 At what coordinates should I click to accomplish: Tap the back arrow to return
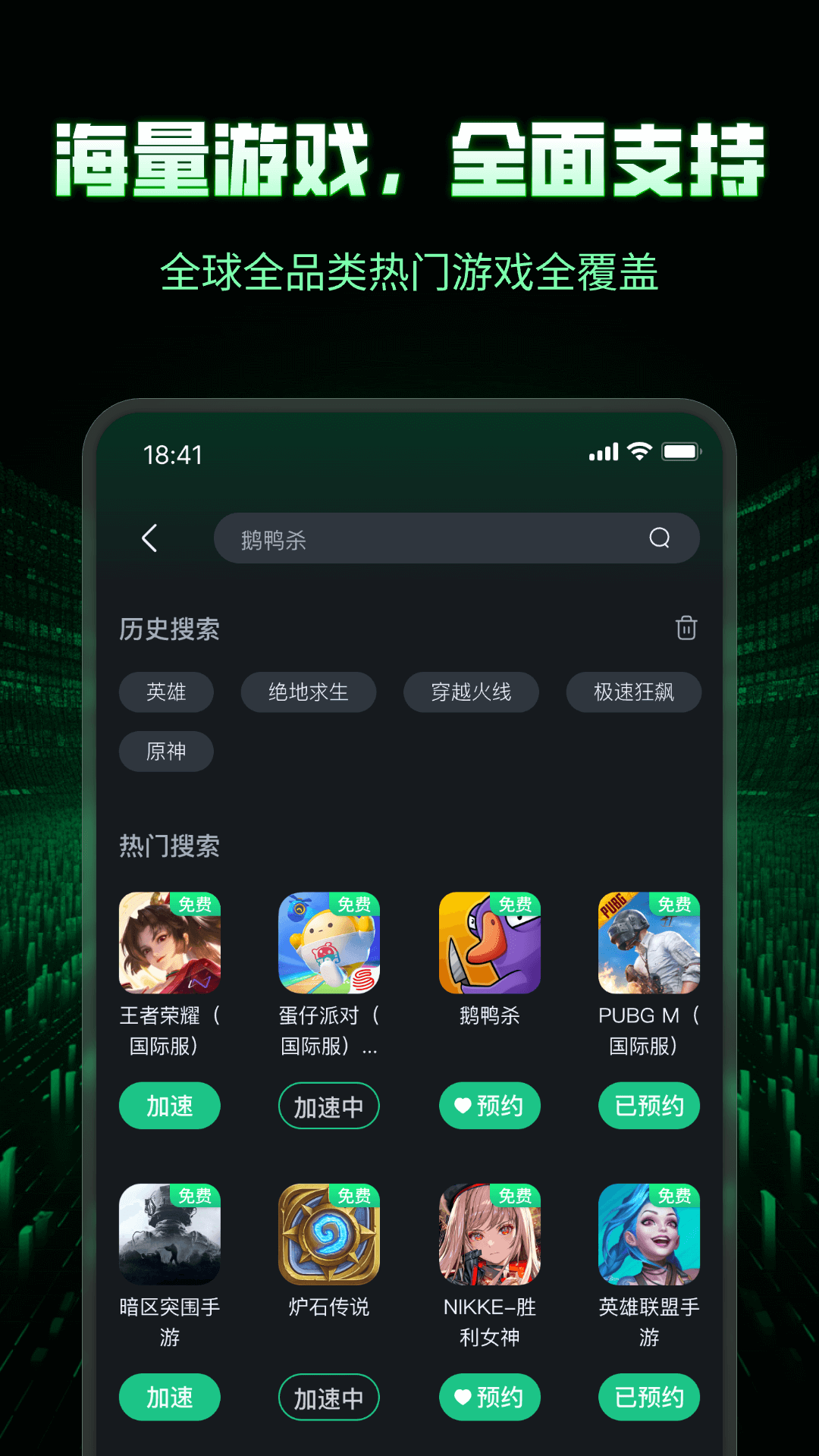coord(149,538)
